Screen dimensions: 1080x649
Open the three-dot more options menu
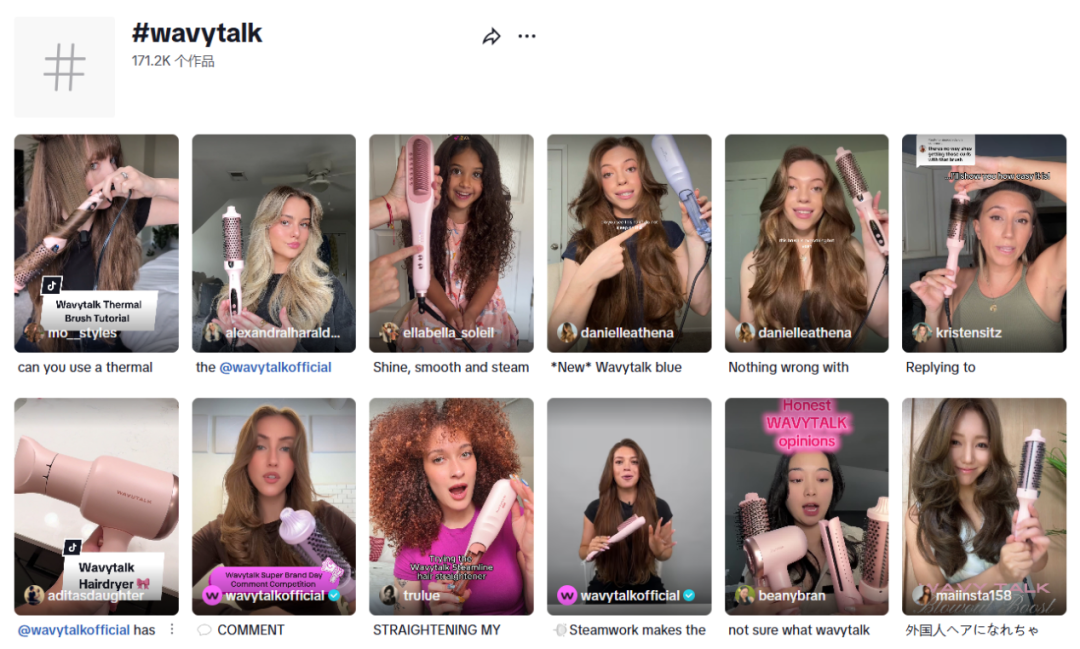point(527,37)
